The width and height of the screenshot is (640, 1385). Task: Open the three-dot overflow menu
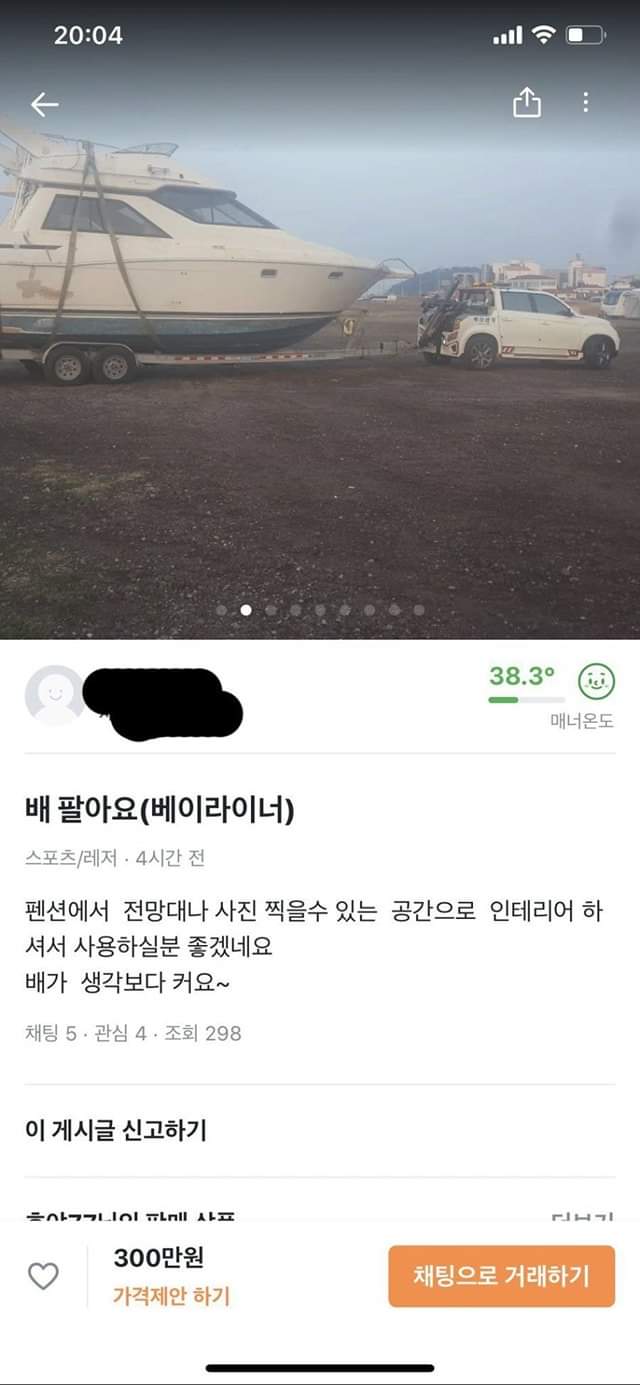(586, 102)
